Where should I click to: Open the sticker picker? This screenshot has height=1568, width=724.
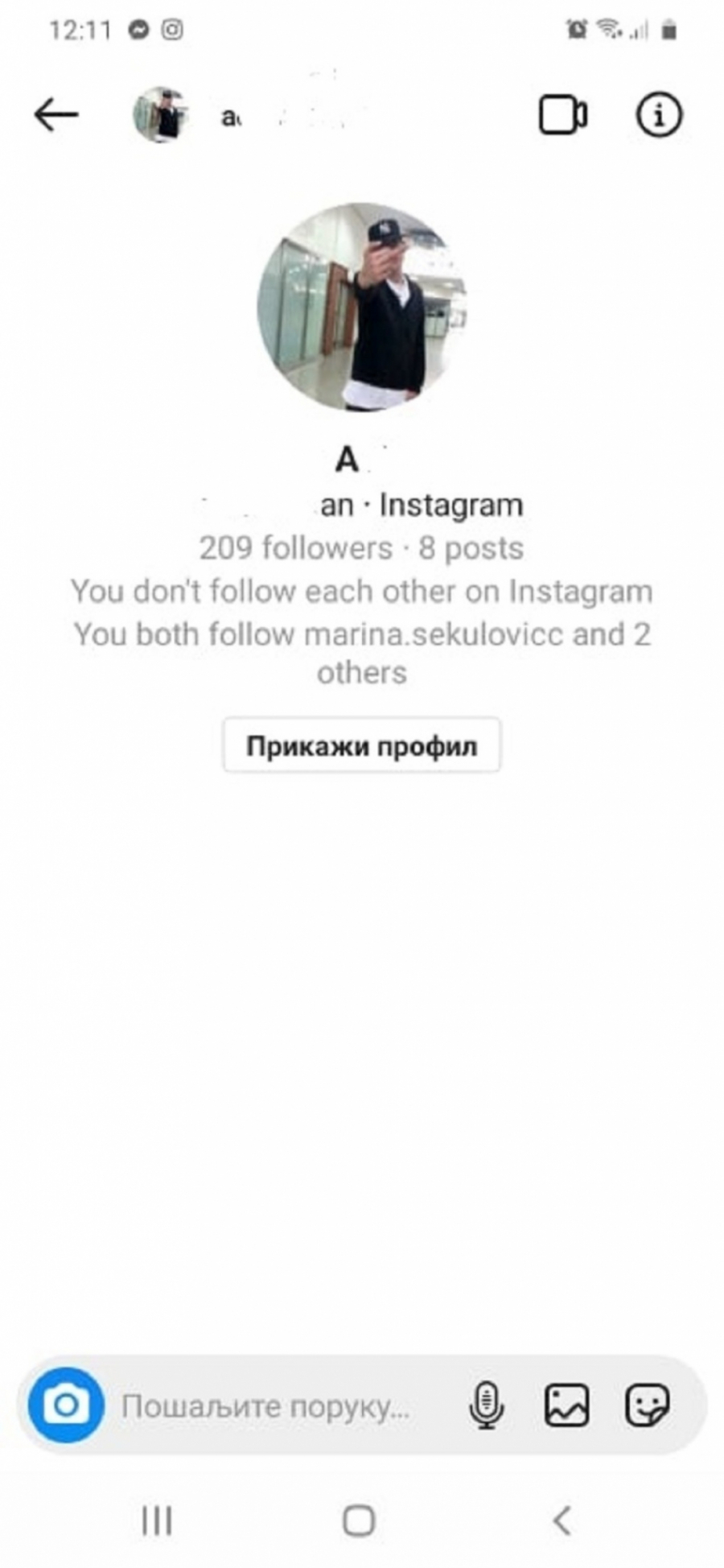(x=647, y=1405)
